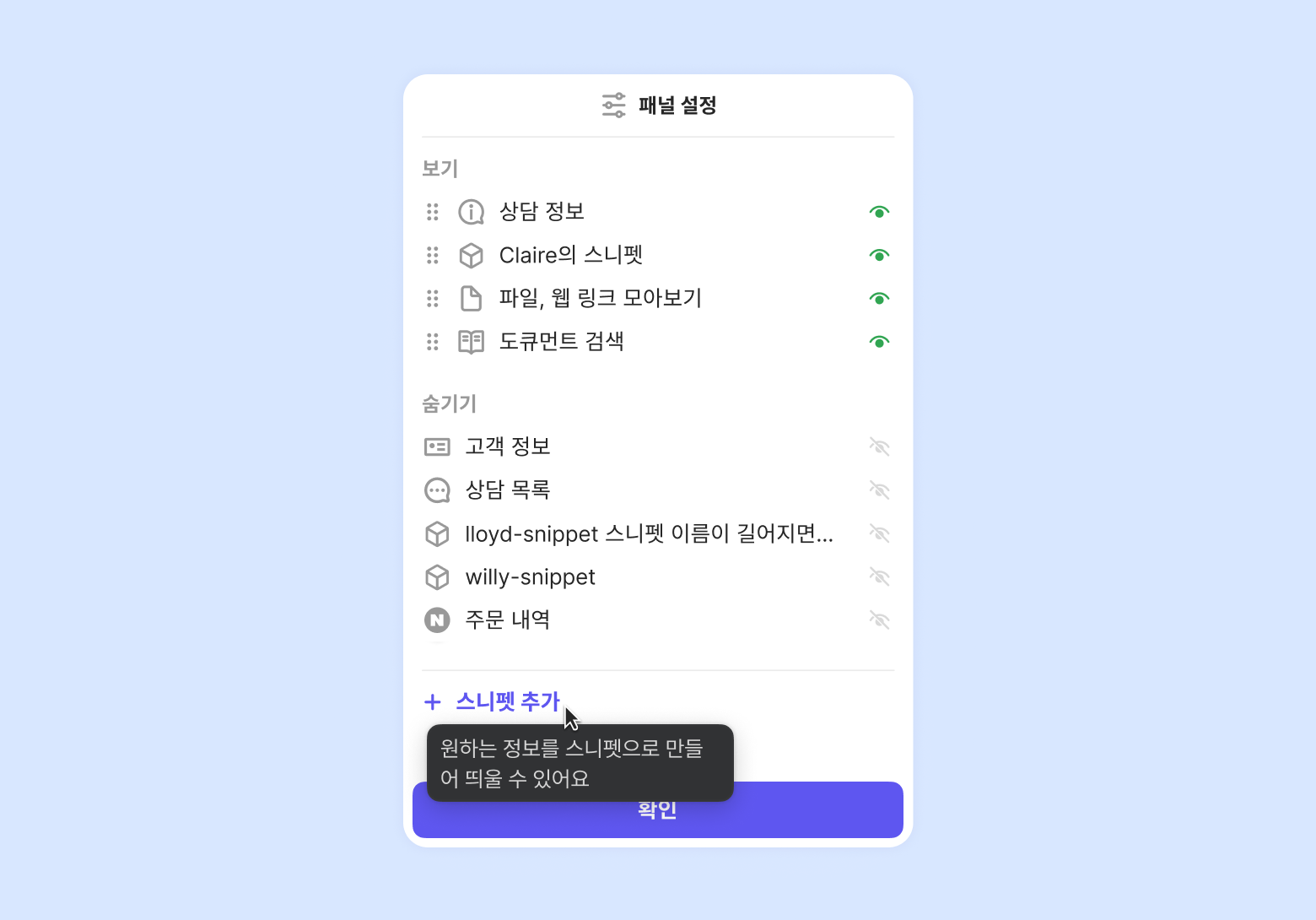Screen dimensions: 1316x920
Task: Confirm settings with the 확인 button
Action: click(657, 809)
